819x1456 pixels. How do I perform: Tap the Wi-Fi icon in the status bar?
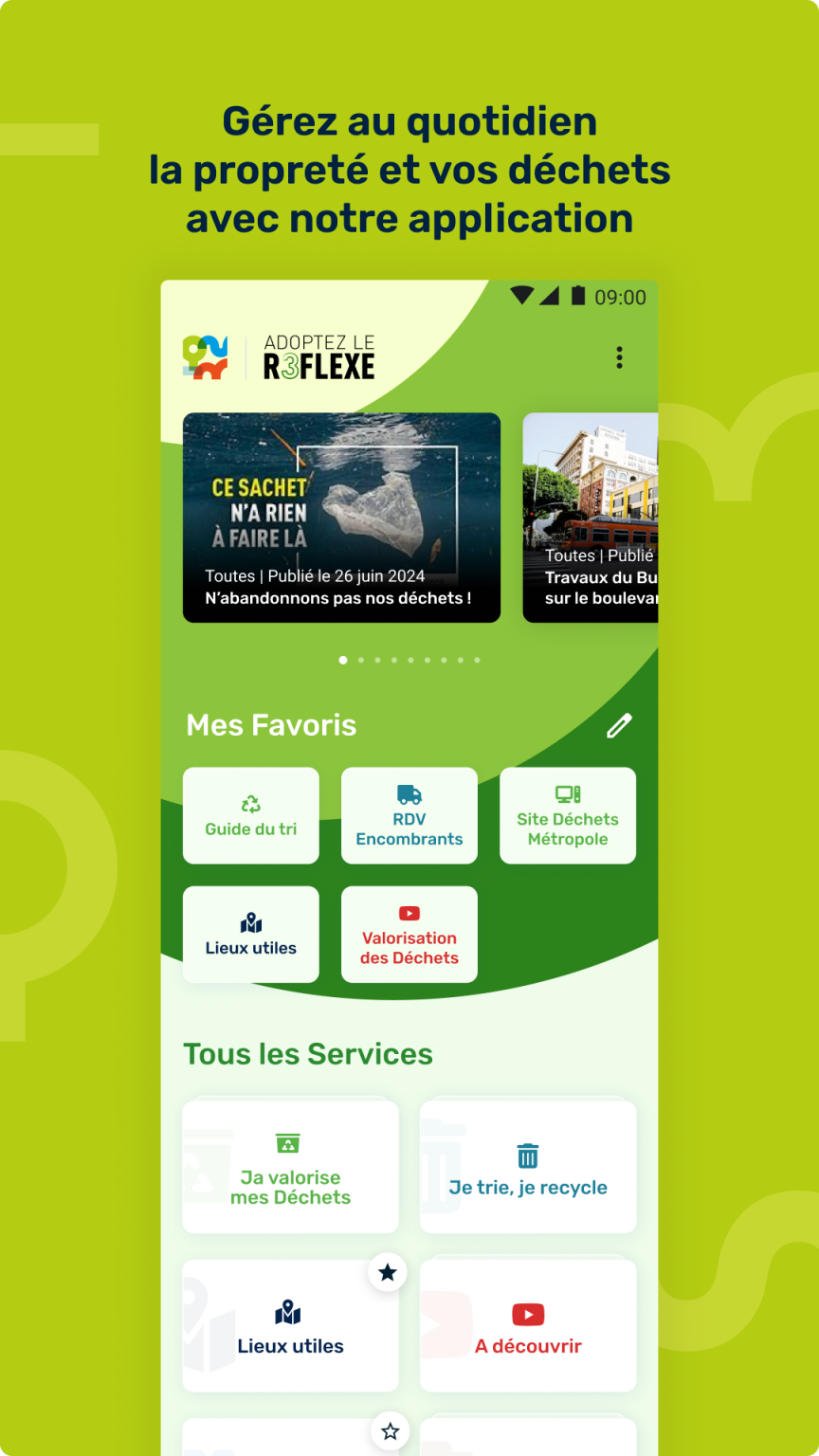point(522,297)
